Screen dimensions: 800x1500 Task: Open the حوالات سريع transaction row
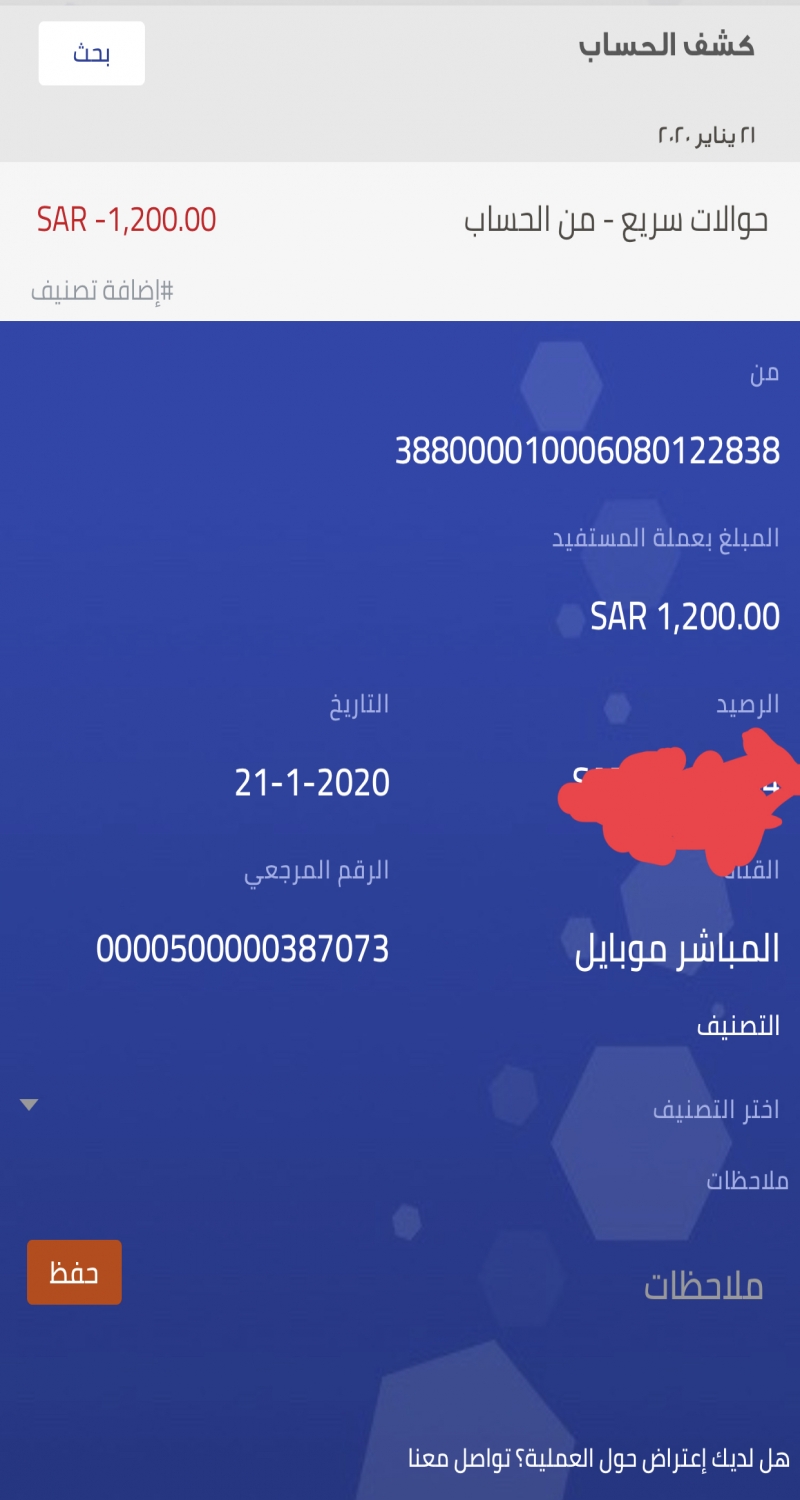pyautogui.click(x=400, y=220)
